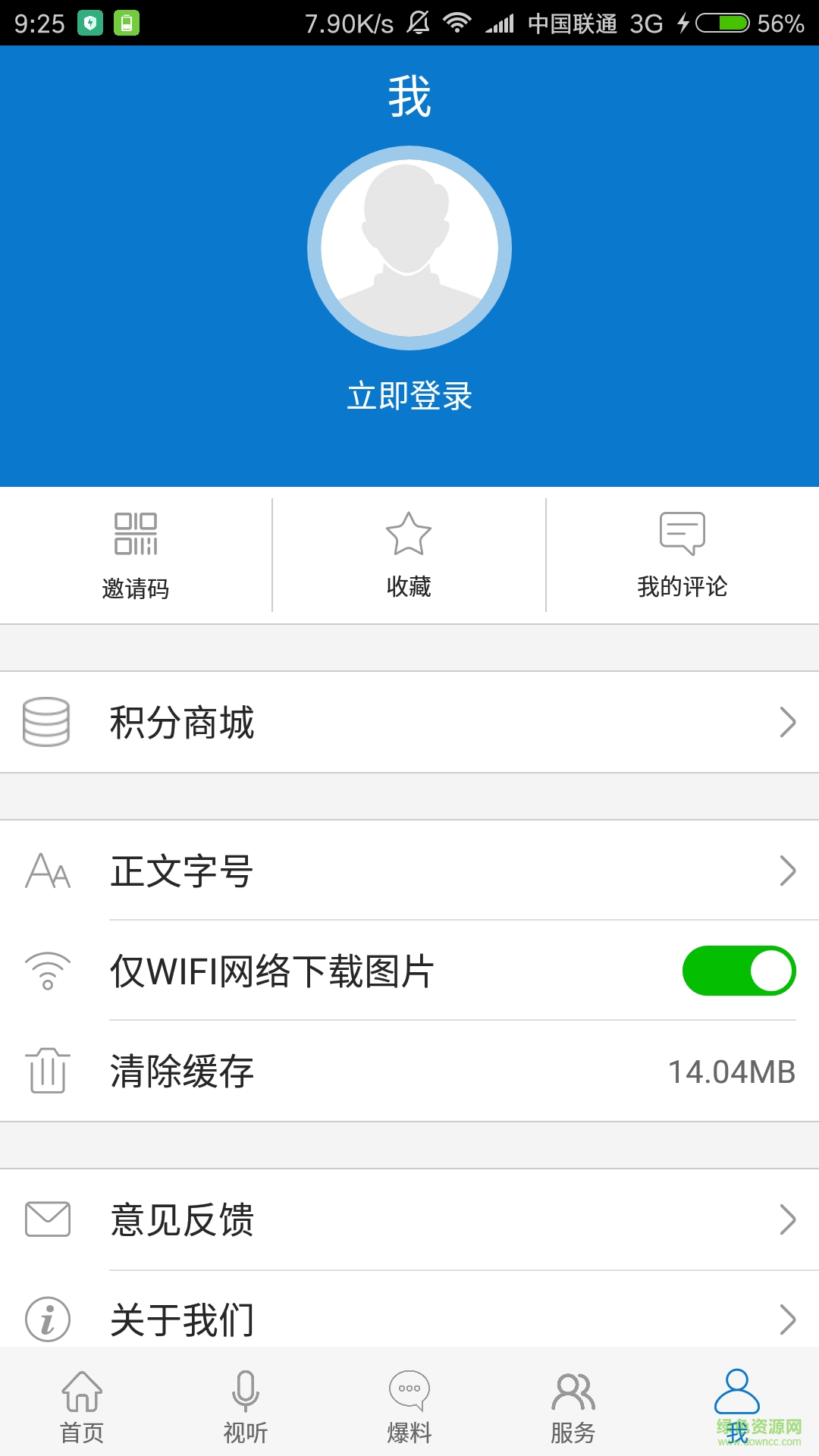Open the 意见反馈 envelope icon
This screenshot has height=1456, width=819.
(47, 1219)
